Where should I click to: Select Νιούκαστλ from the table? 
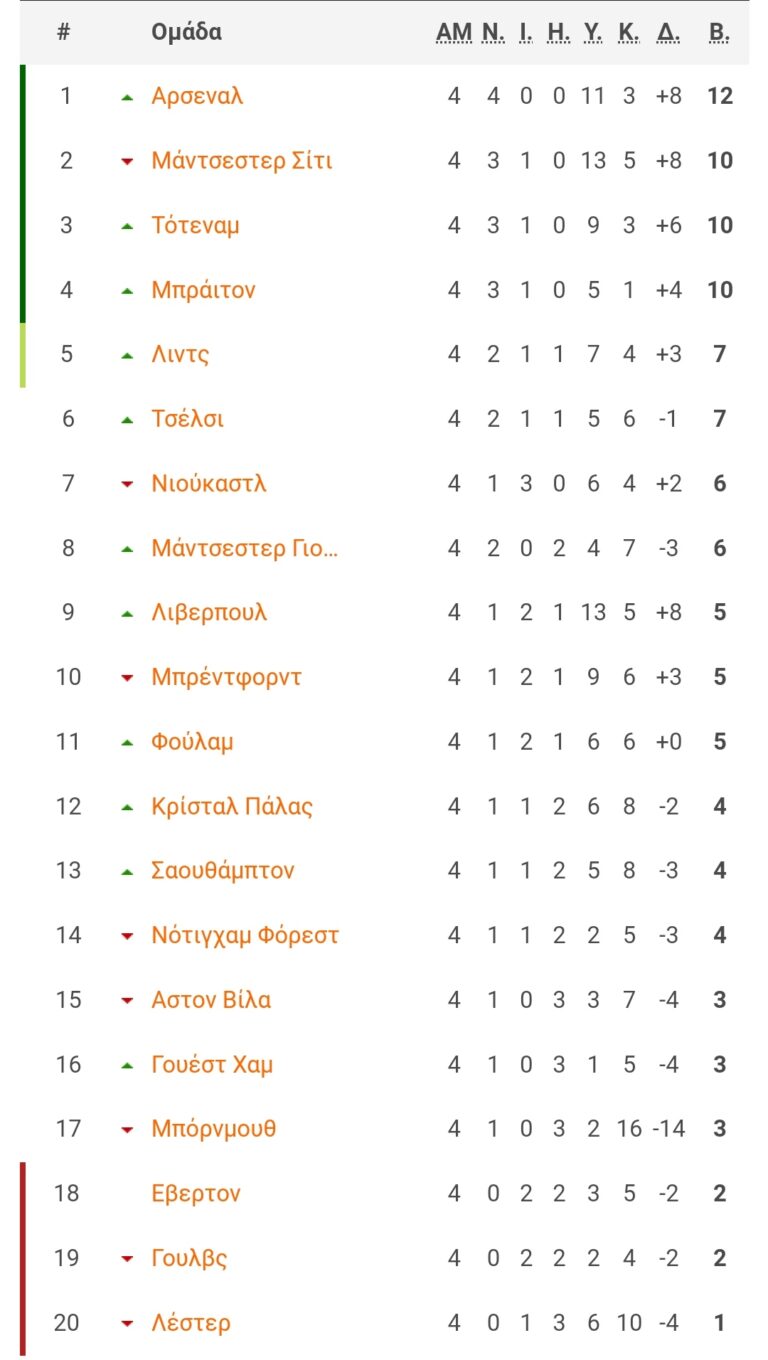click(208, 484)
